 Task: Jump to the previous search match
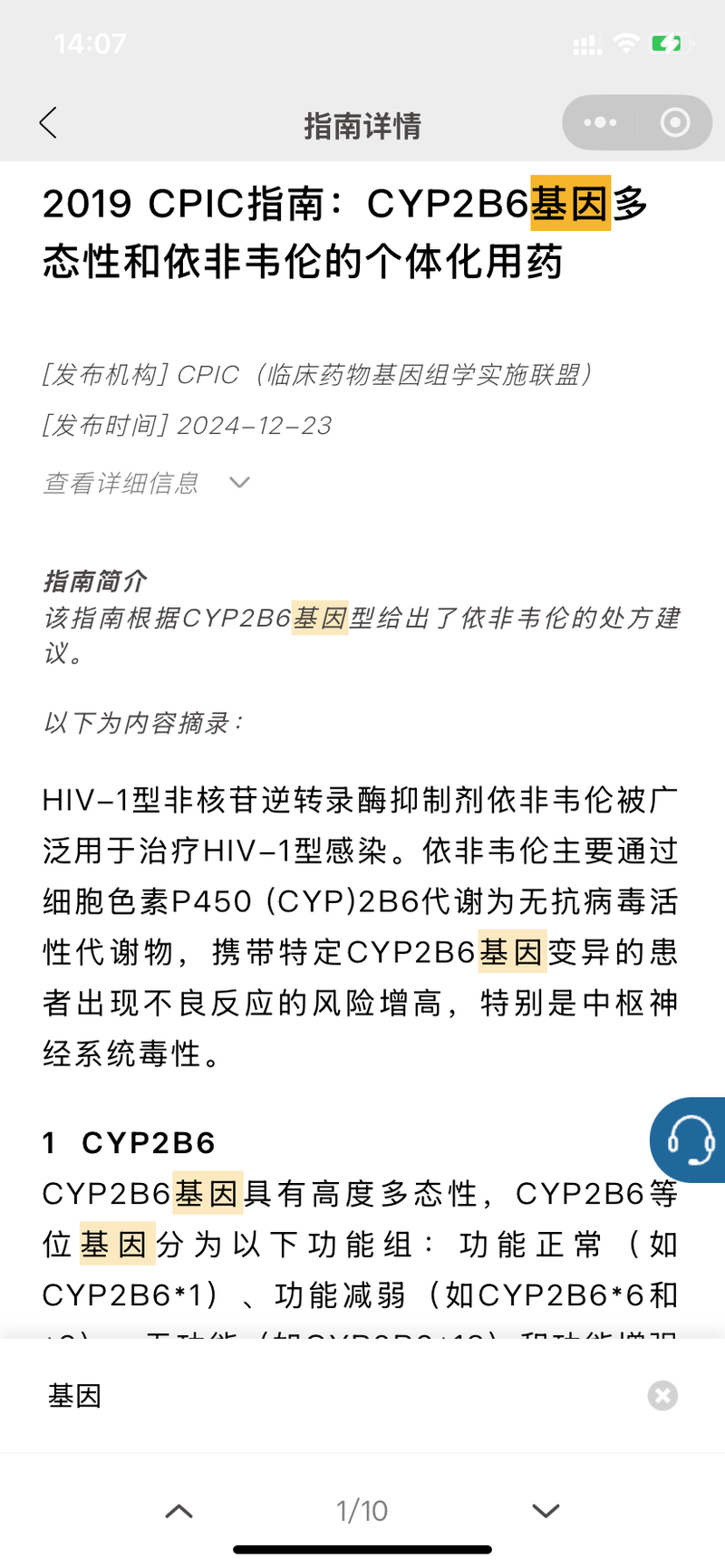pos(179,1510)
